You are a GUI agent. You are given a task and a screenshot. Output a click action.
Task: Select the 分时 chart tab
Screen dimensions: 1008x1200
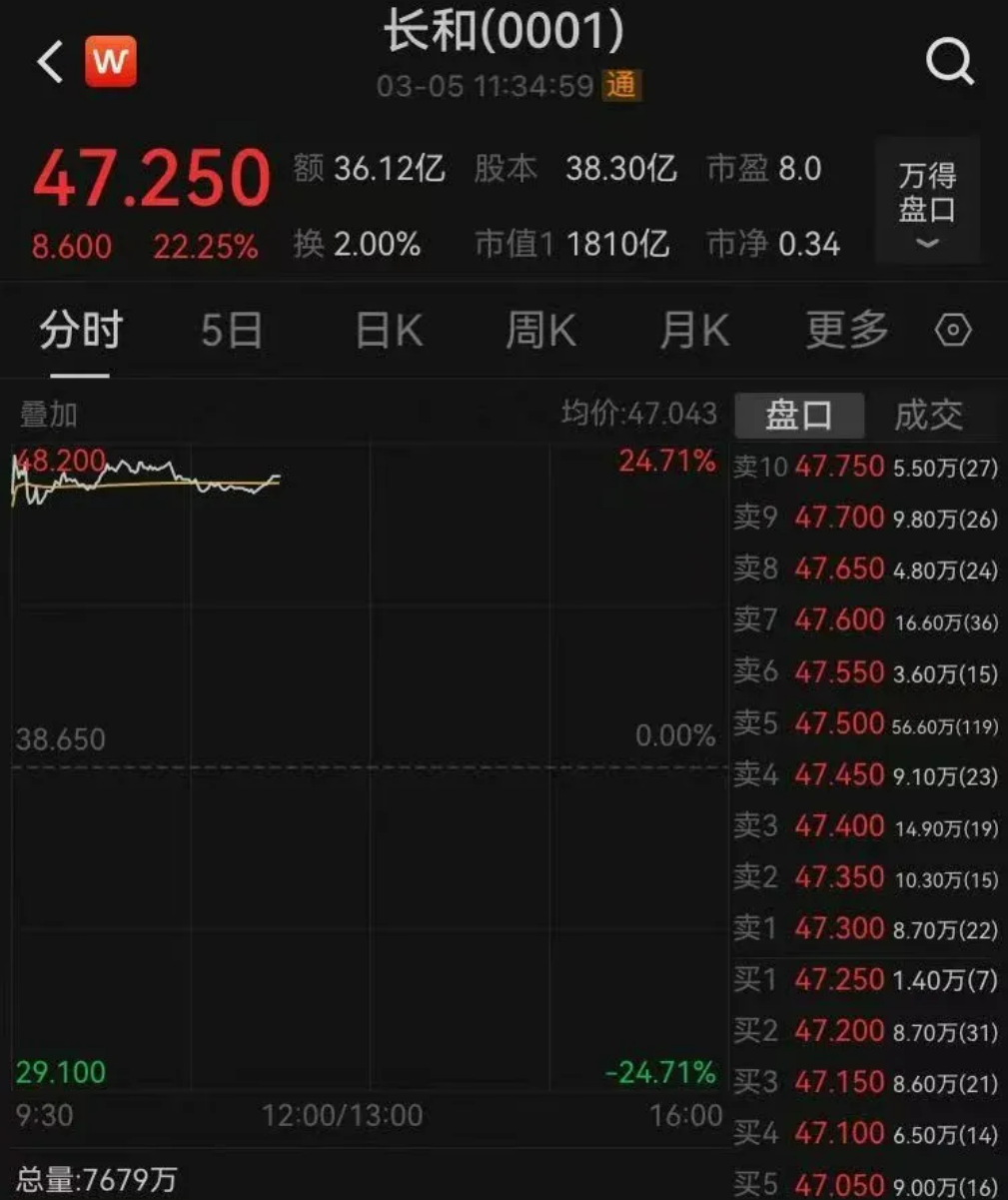click(x=80, y=330)
